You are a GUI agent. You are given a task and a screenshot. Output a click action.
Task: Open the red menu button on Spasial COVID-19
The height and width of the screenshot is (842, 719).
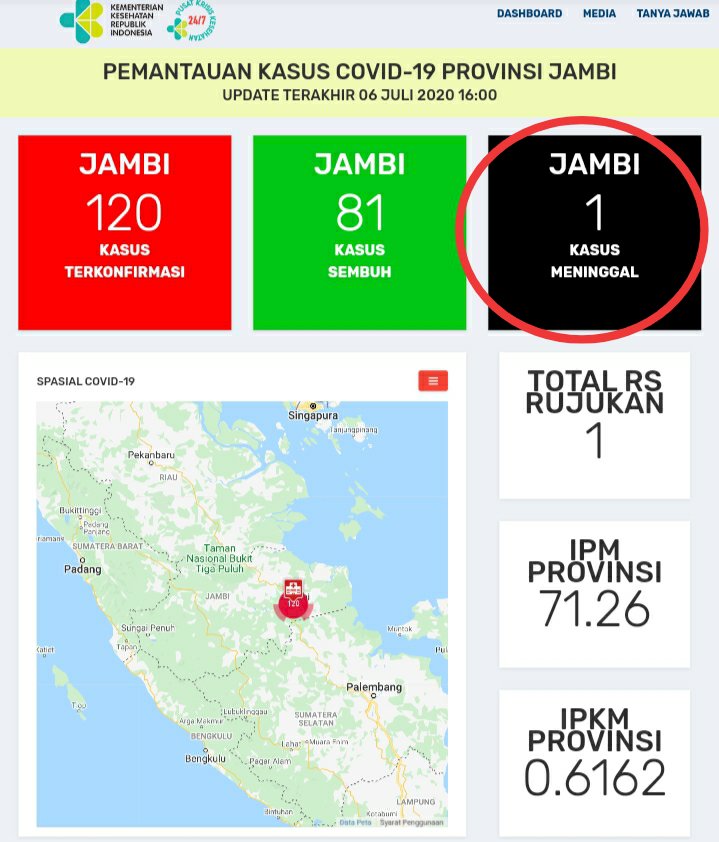(433, 381)
